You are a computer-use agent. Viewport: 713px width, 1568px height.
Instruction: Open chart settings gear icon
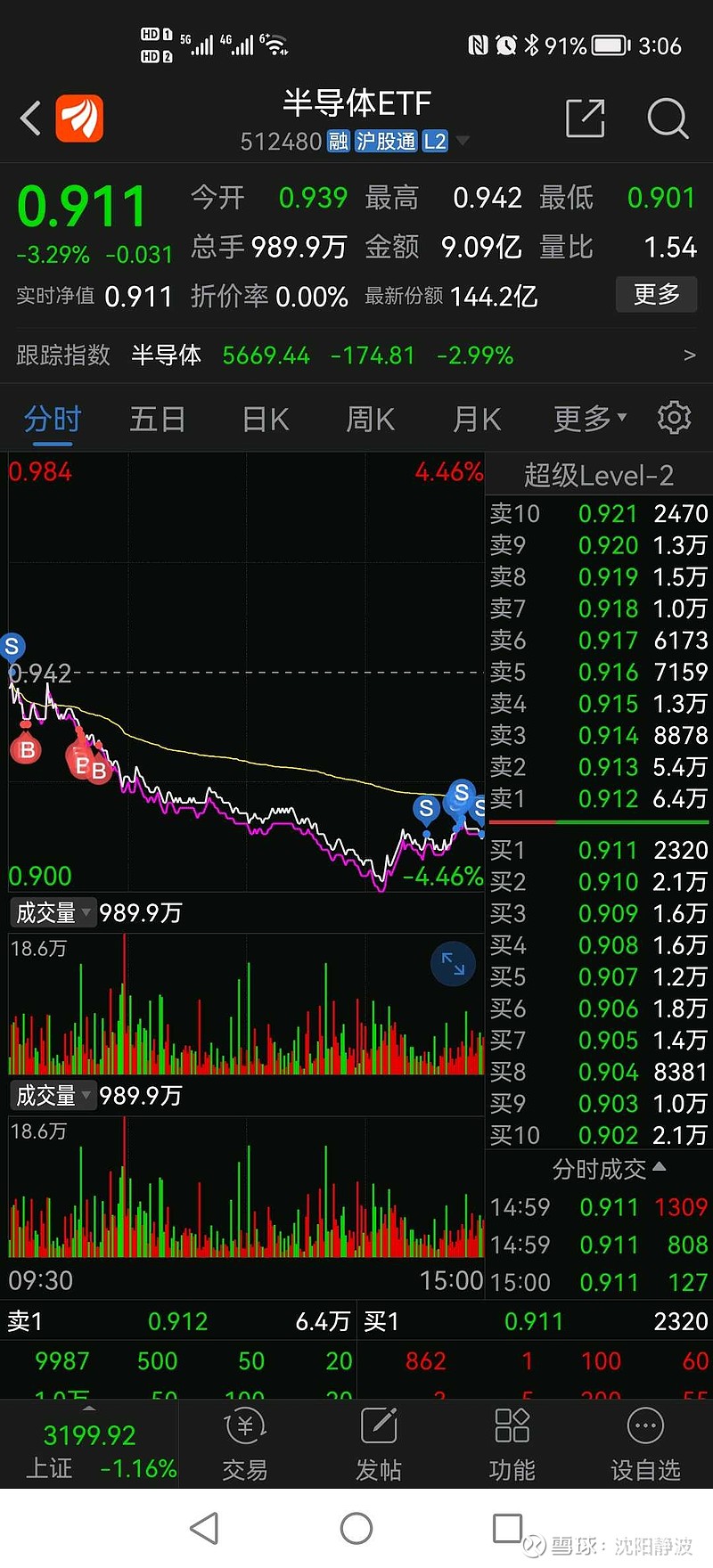click(674, 417)
